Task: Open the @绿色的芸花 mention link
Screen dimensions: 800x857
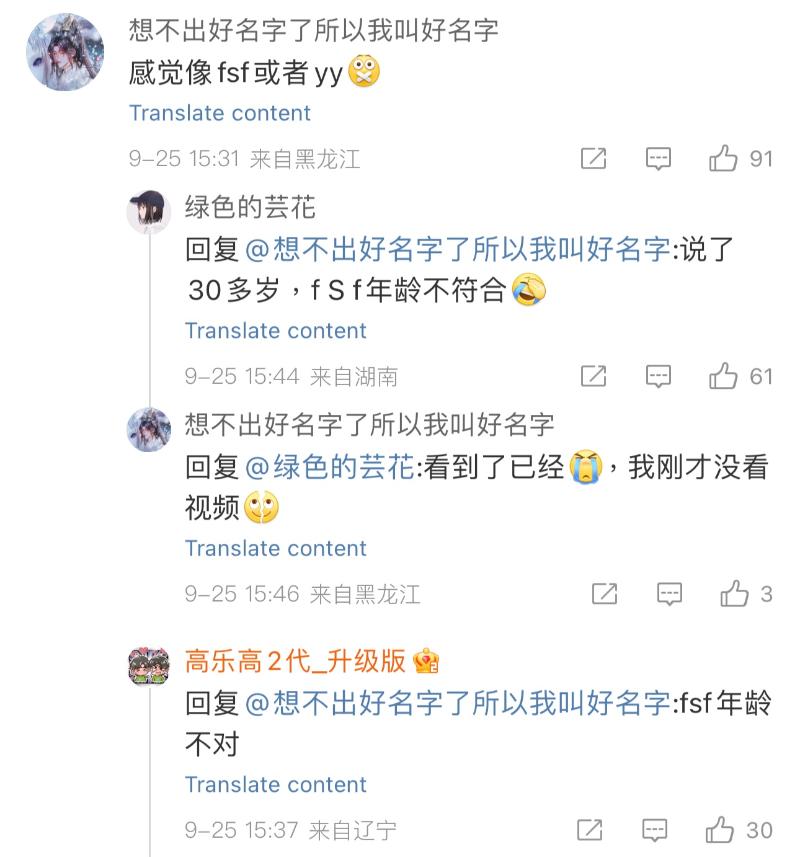Action: [x=330, y=467]
